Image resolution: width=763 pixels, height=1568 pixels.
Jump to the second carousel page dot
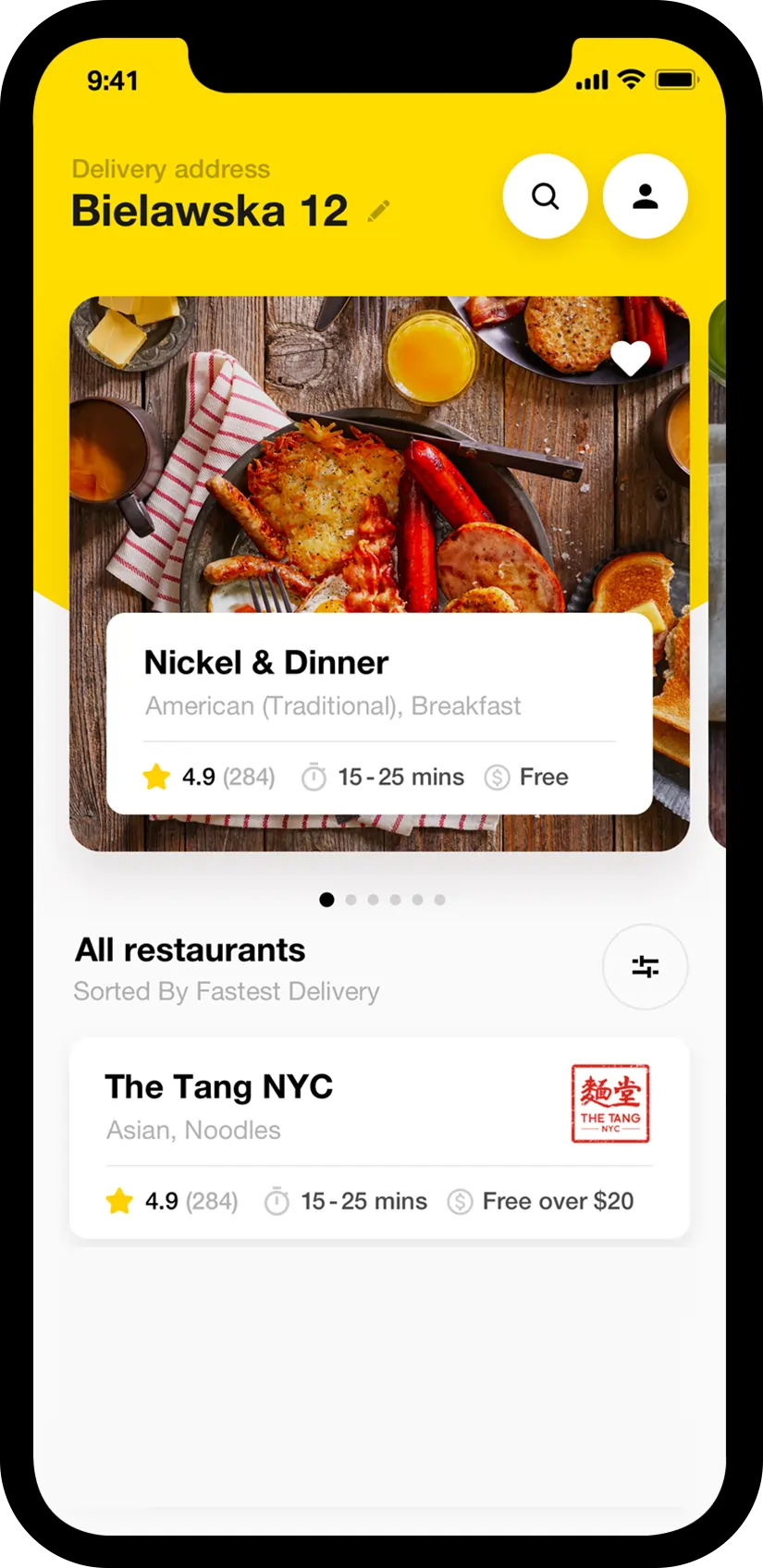point(351,900)
